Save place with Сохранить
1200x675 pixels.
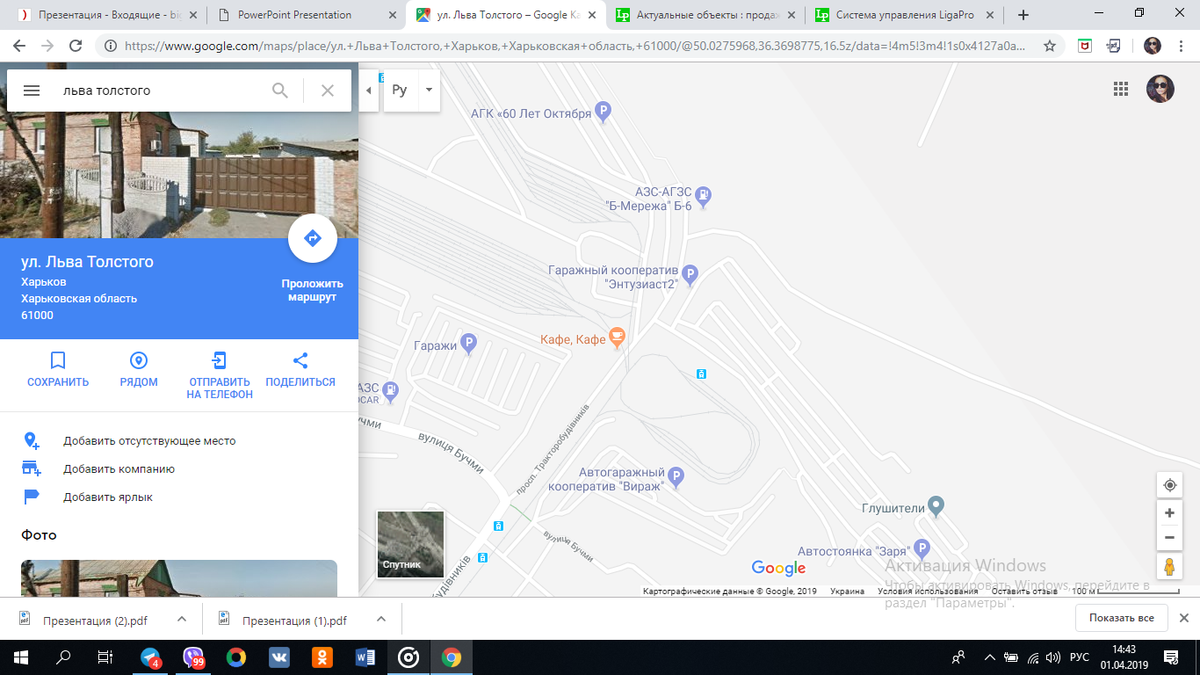(58, 369)
